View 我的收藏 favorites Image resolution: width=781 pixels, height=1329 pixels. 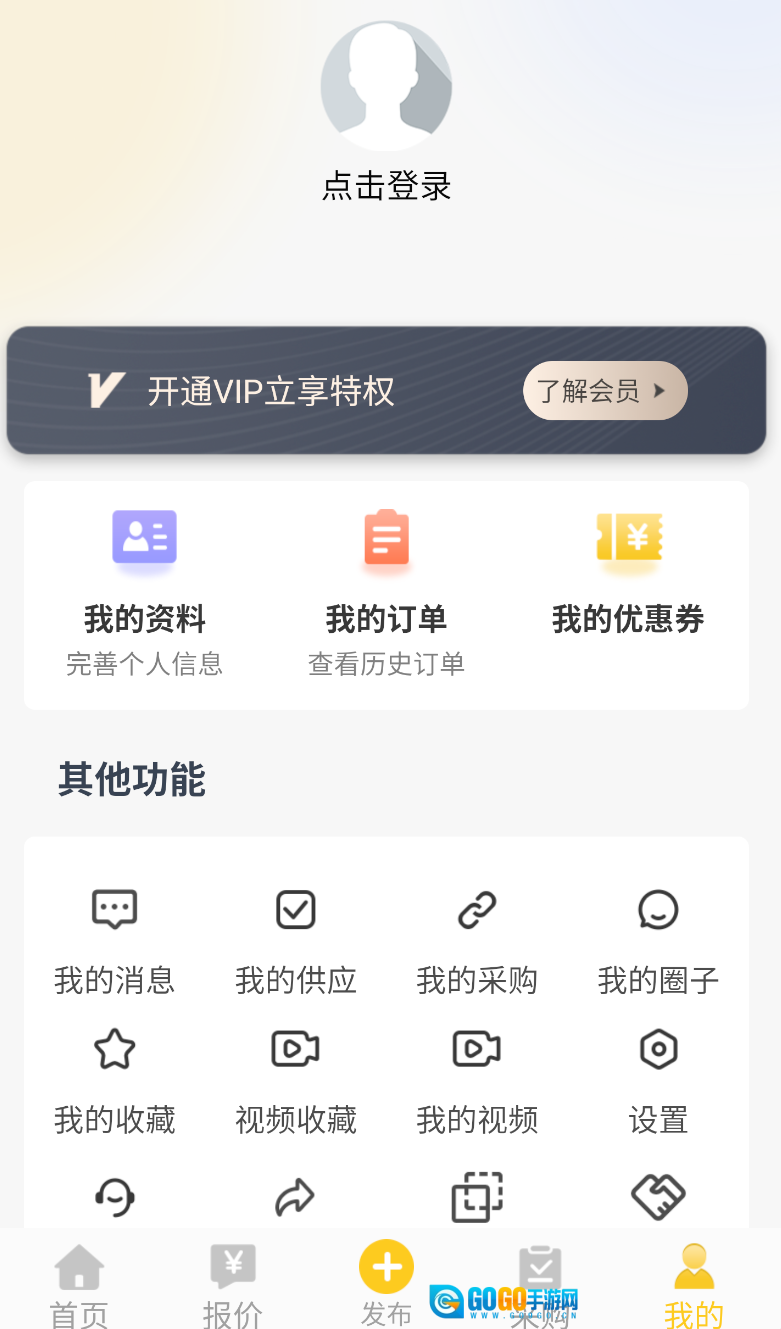tap(115, 1080)
